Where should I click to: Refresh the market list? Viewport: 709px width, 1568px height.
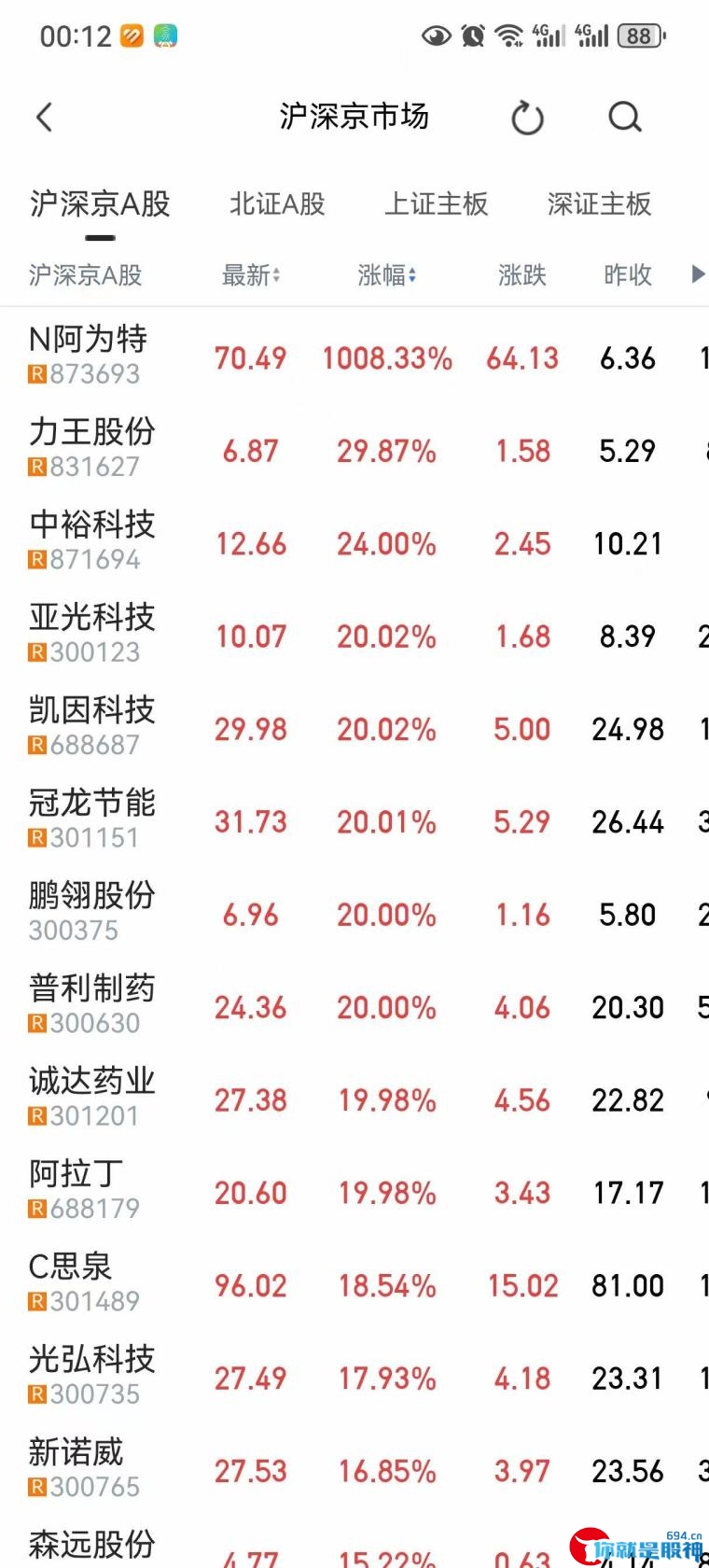click(x=527, y=119)
